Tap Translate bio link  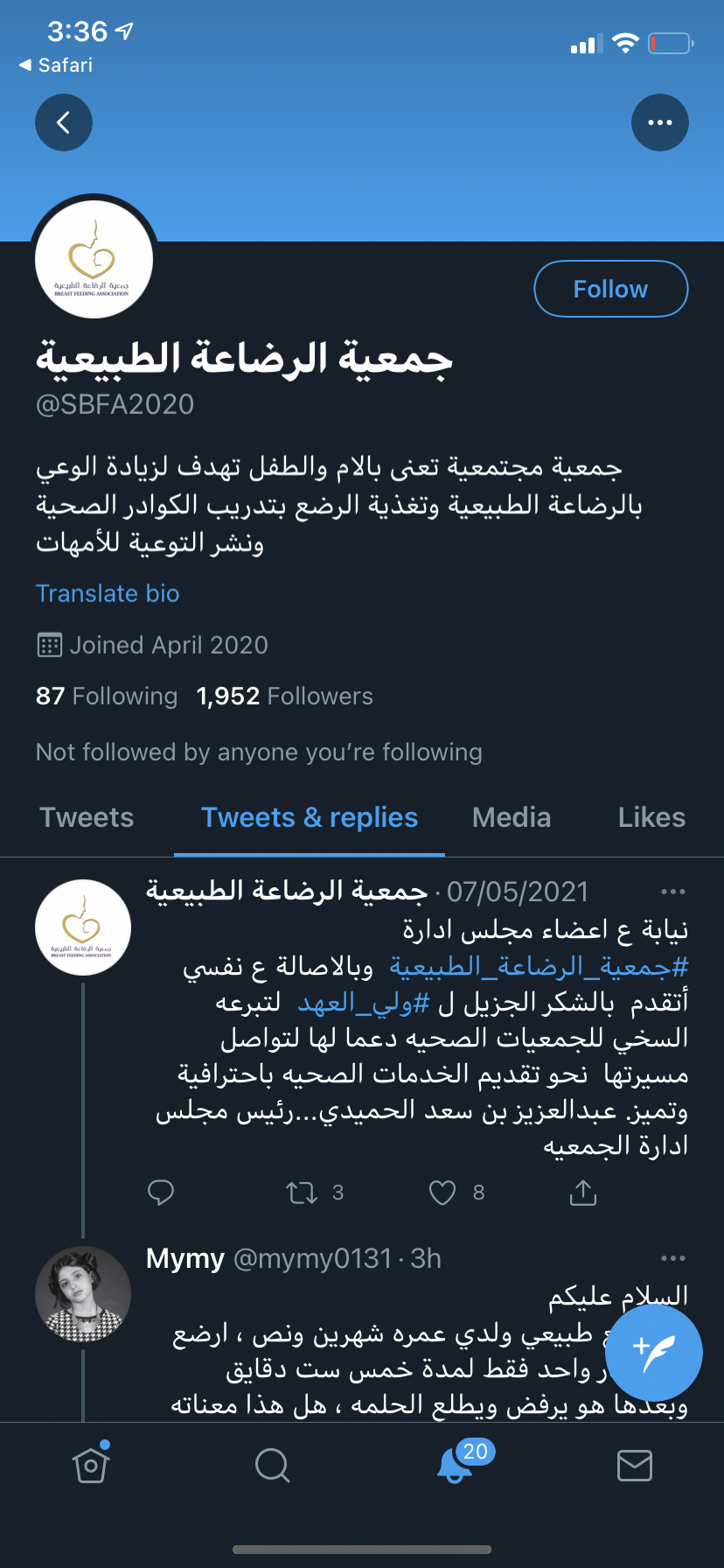108,593
